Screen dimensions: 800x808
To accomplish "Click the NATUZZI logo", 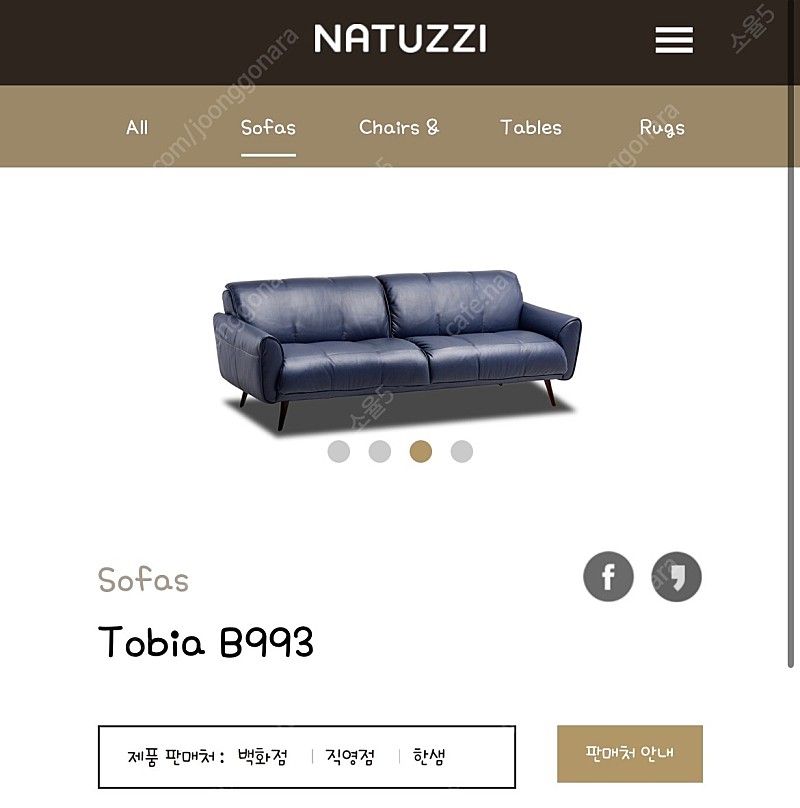I will (400, 39).
